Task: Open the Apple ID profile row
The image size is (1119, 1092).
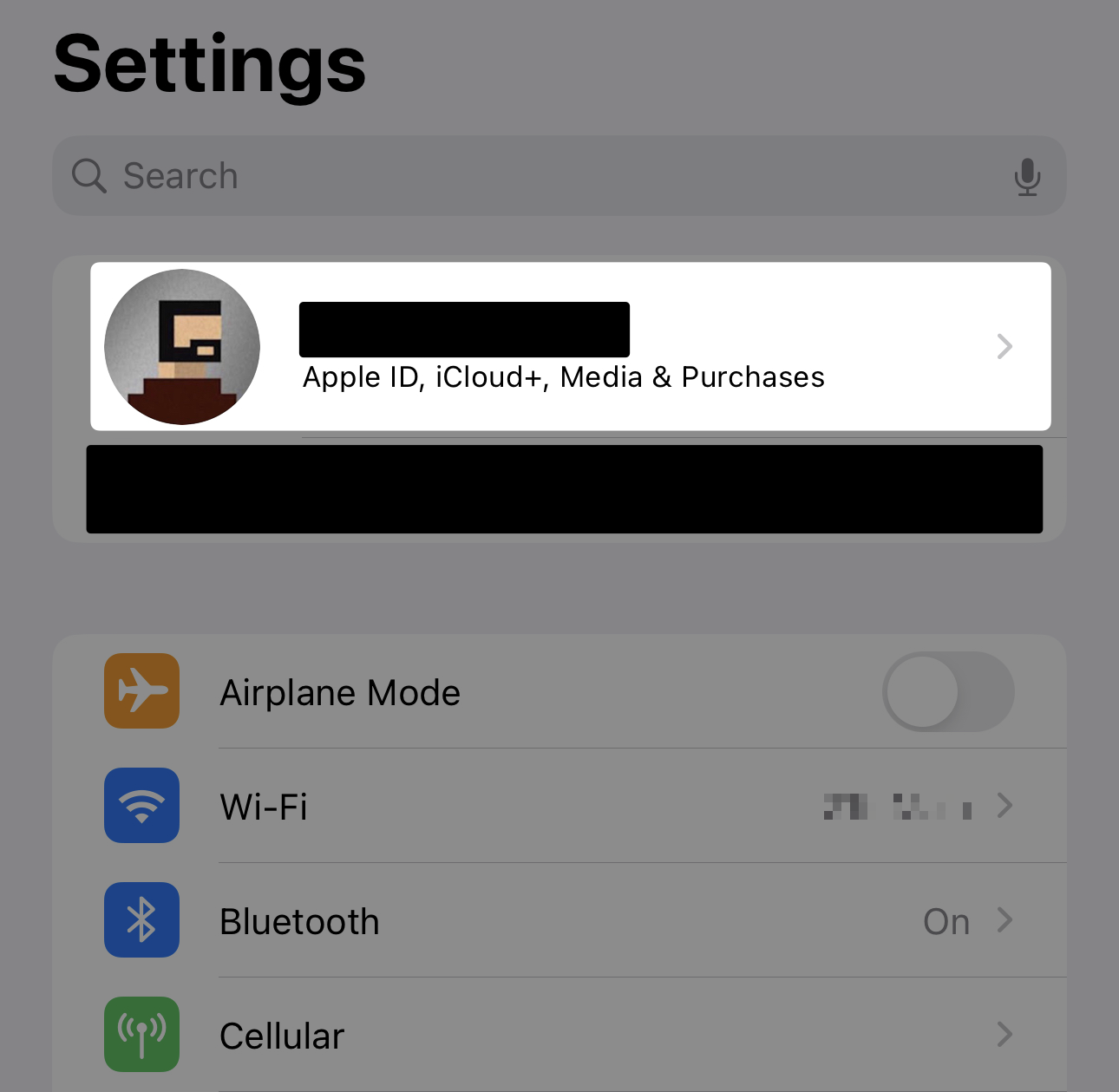Action: click(570, 347)
